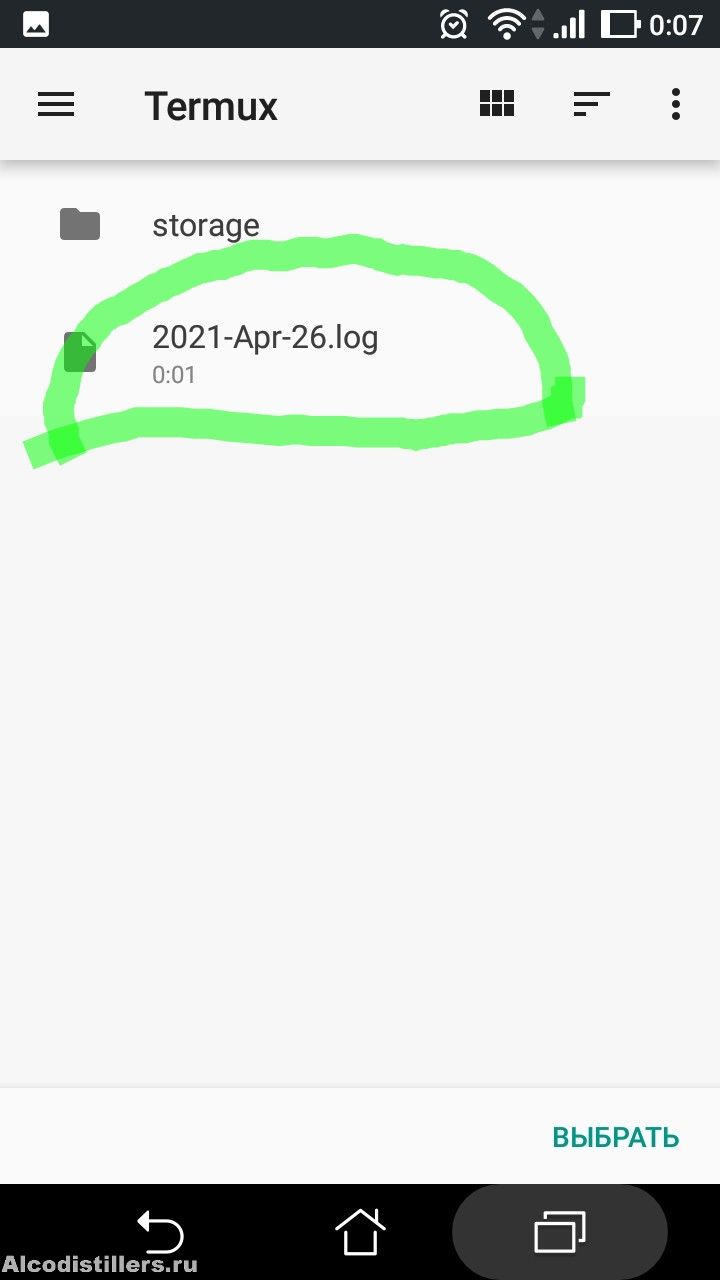Switch to grid view

point(497,104)
